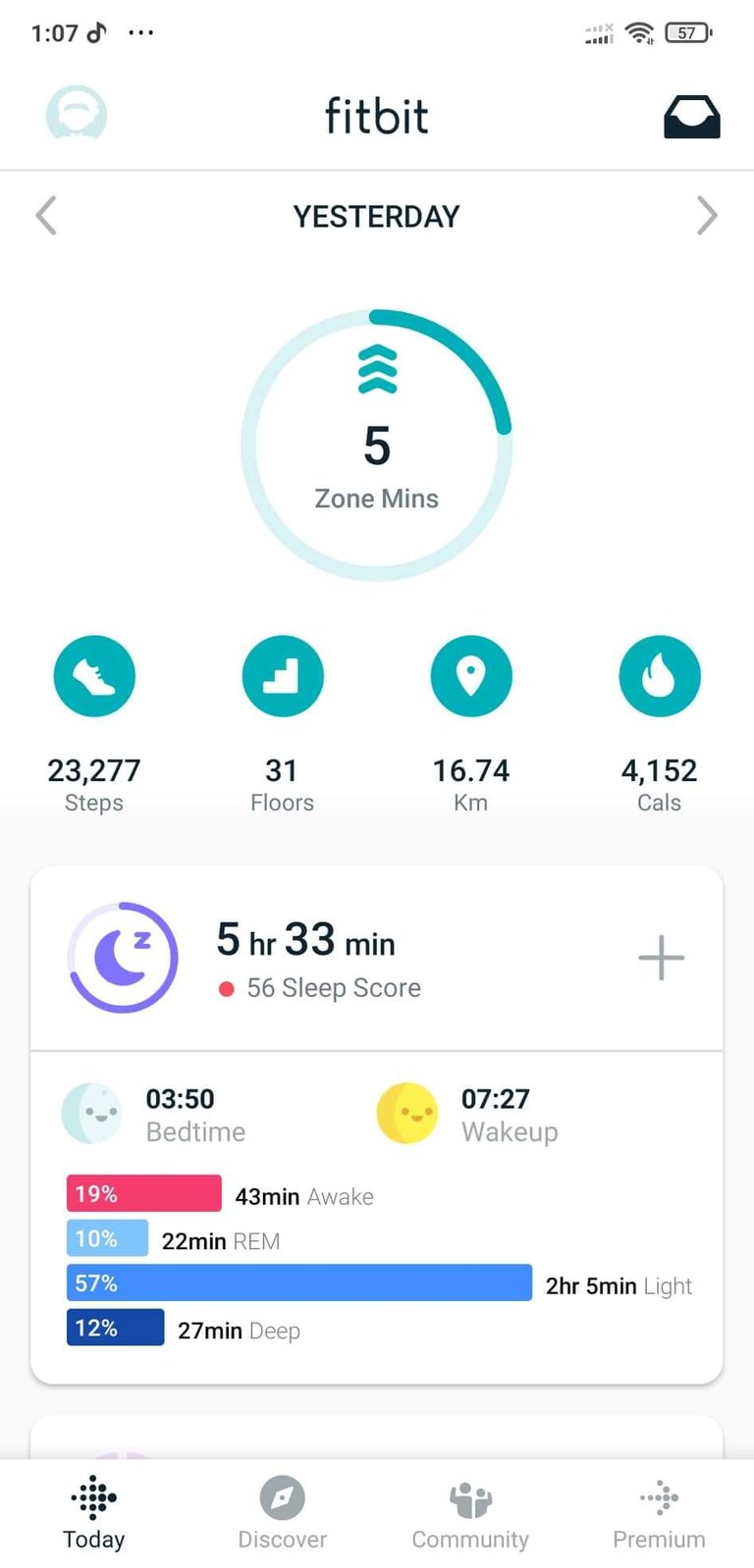
Task: View the Steps details
Action: pyautogui.click(x=94, y=725)
